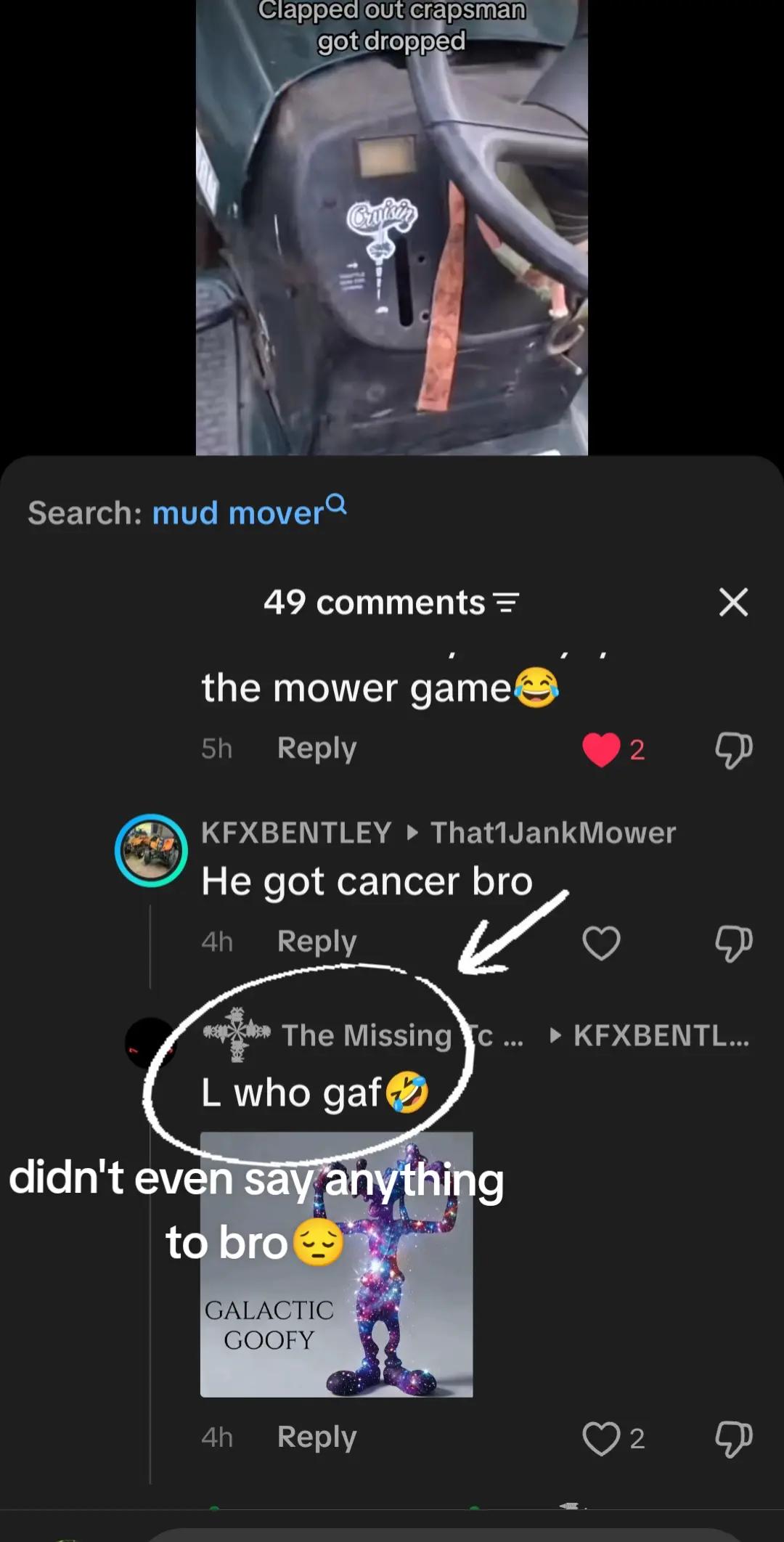Reply to the "L who gaf" comment
This screenshot has height=1542, width=784.
point(317,1437)
